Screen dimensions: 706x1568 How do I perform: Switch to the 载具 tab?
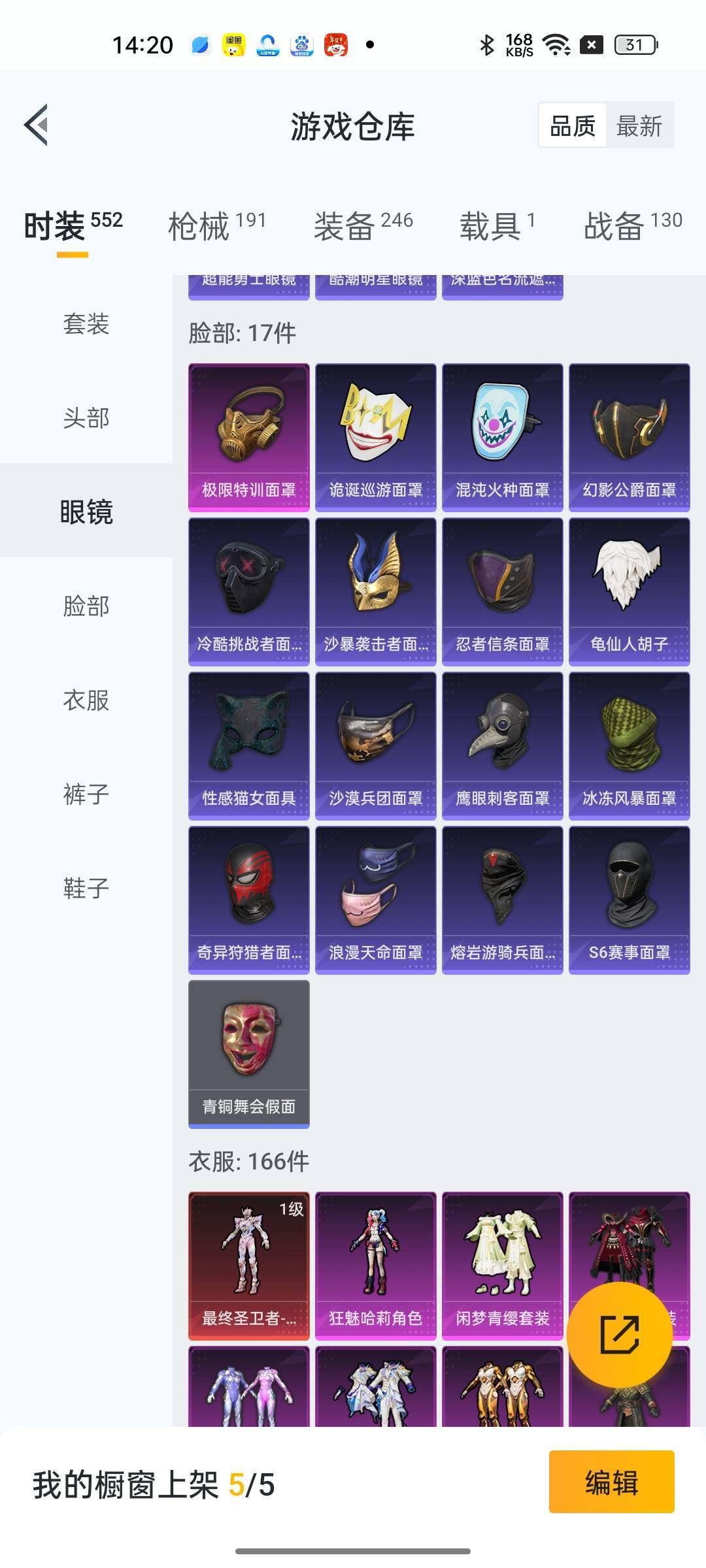pos(497,227)
